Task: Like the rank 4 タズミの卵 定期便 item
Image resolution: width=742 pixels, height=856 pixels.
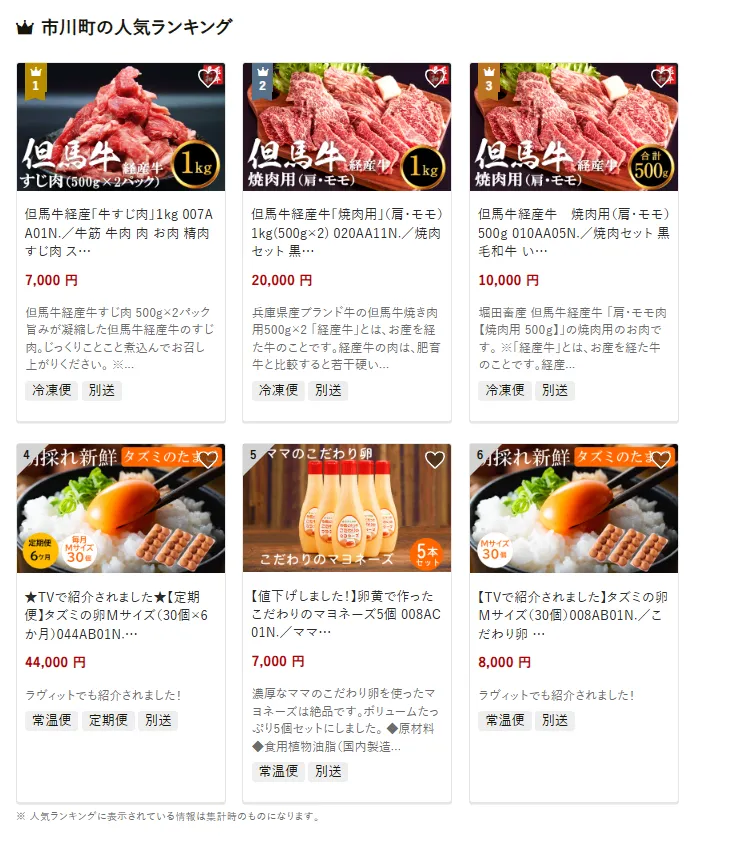Action: pos(208,460)
